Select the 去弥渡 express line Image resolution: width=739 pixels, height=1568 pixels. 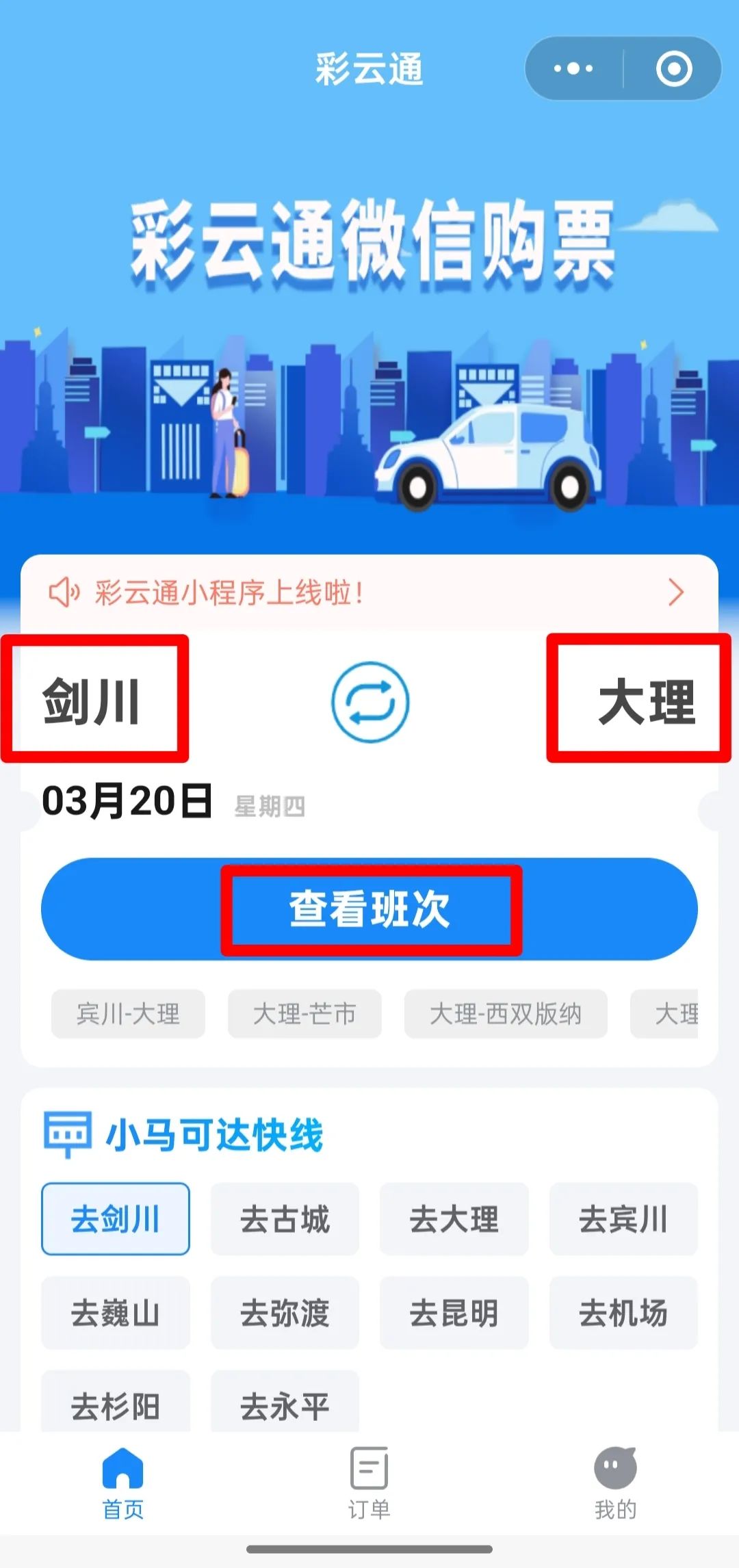click(x=285, y=1313)
